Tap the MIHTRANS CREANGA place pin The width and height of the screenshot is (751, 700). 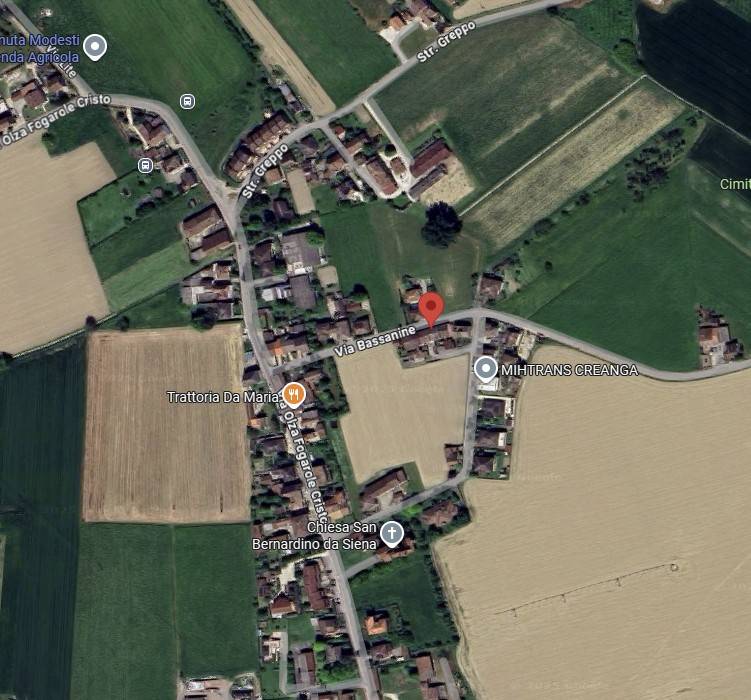486,369
